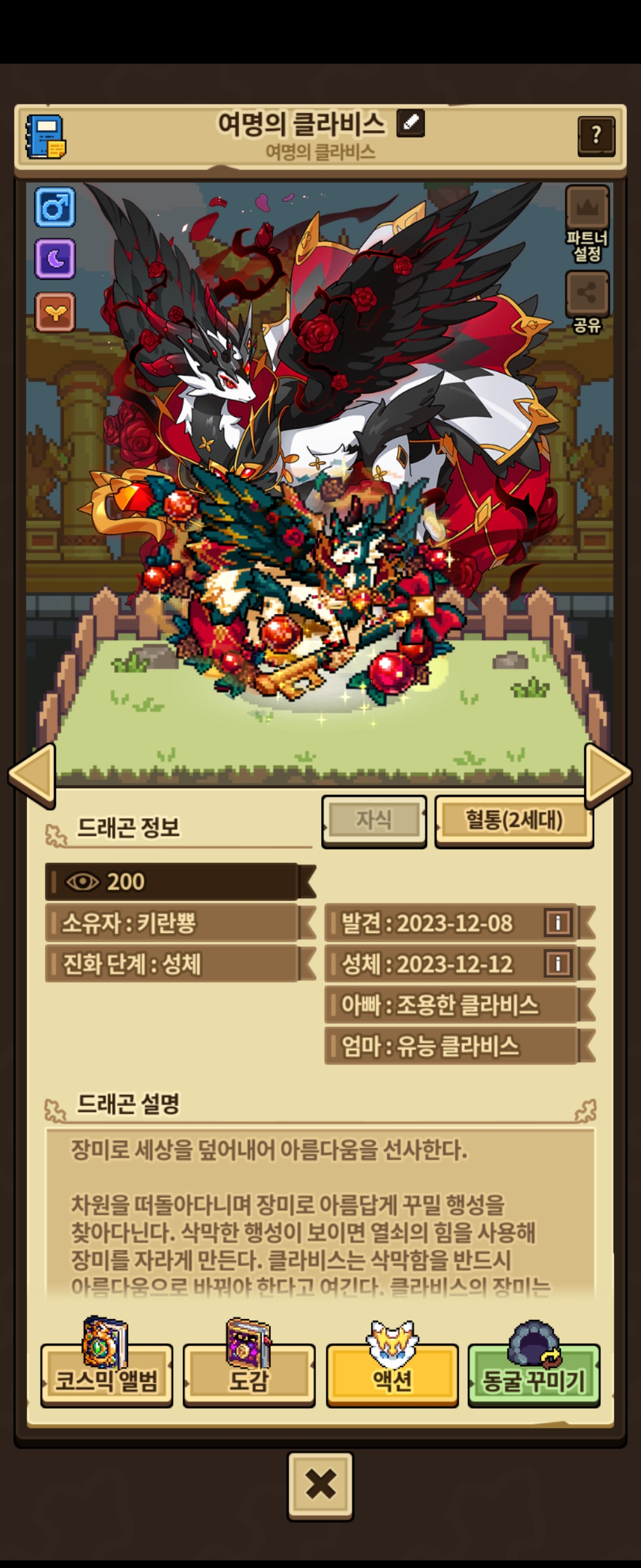
Task: Open the help question mark button
Action: [596, 136]
